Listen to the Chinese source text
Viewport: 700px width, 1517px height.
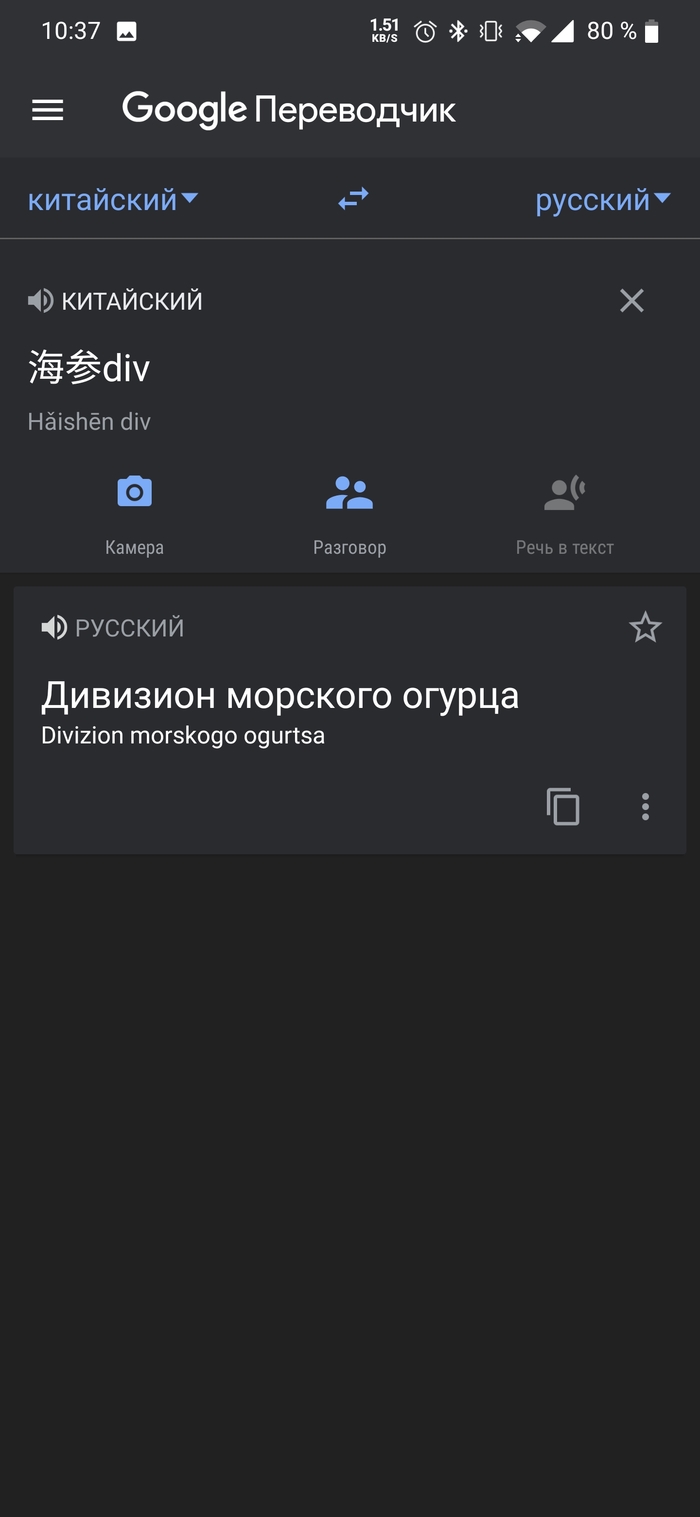coord(40,301)
